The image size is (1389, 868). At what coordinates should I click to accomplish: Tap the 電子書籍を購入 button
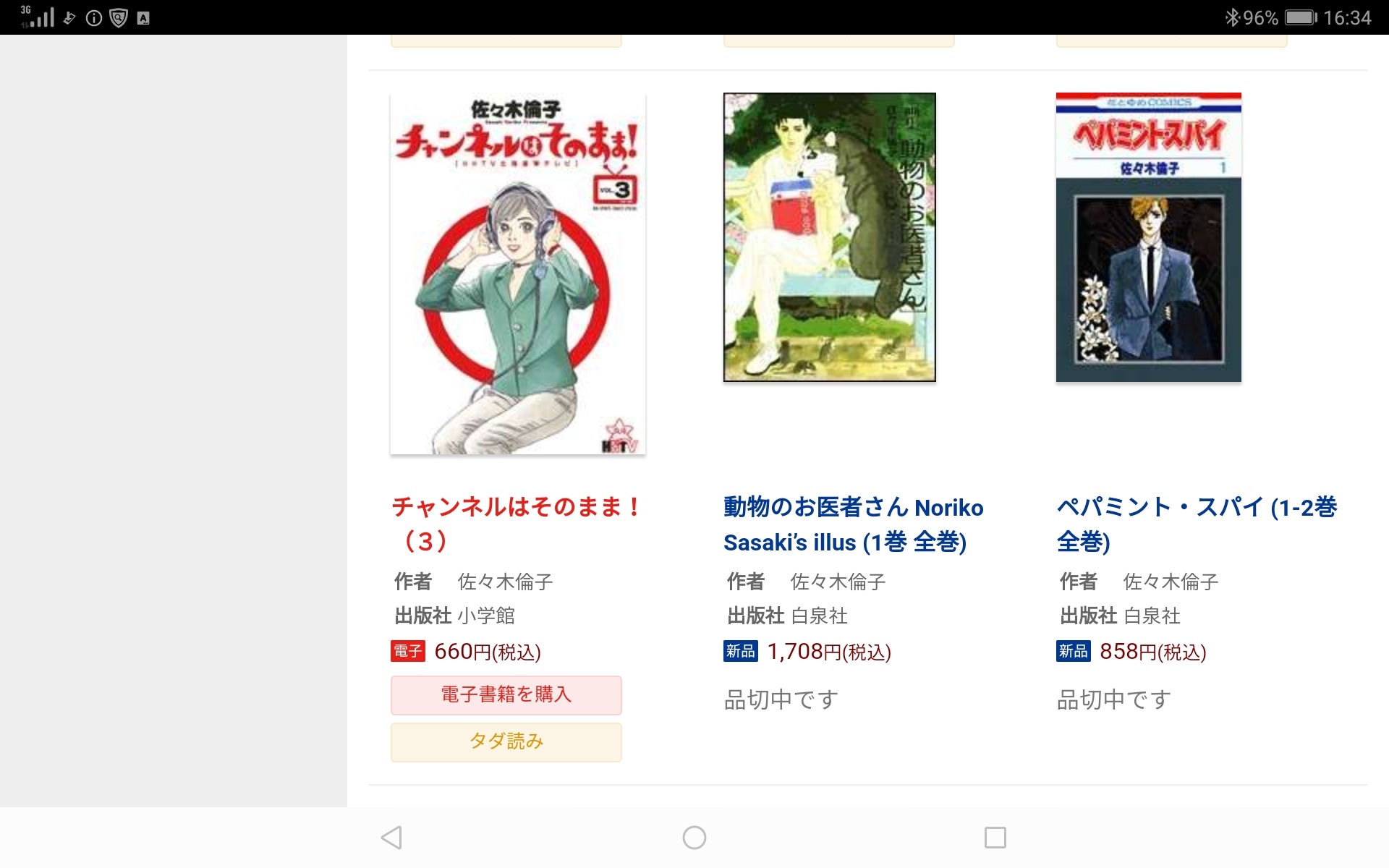click(506, 695)
